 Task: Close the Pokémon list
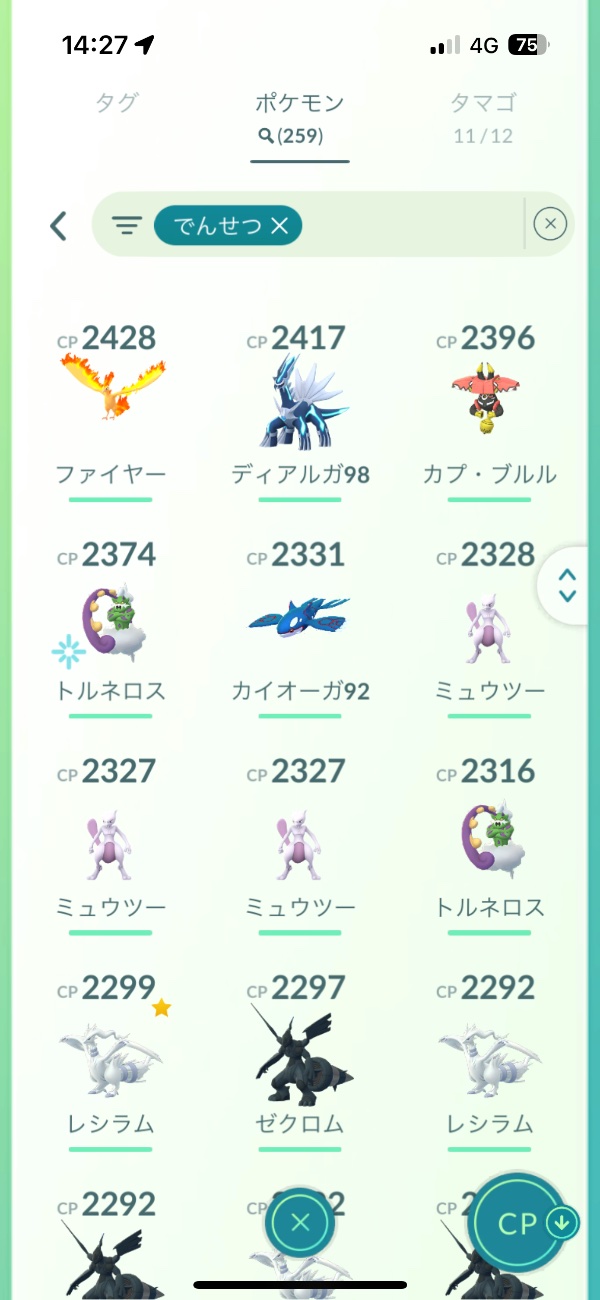pos(301,1221)
